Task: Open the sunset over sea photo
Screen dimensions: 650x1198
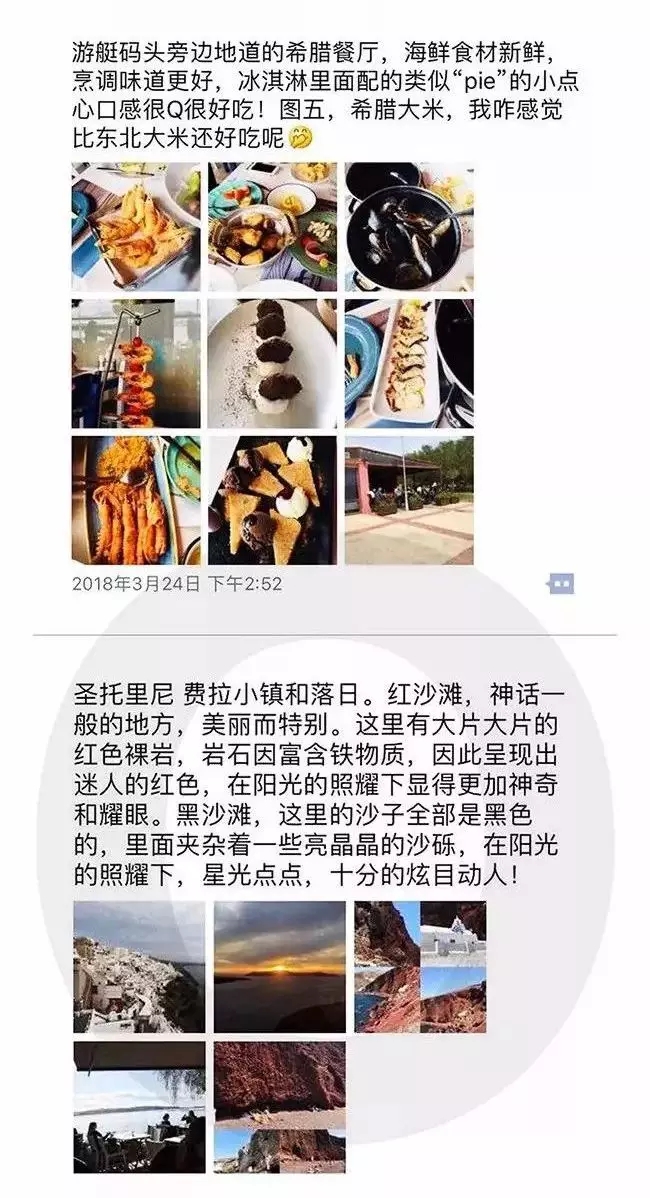Action: tap(280, 966)
